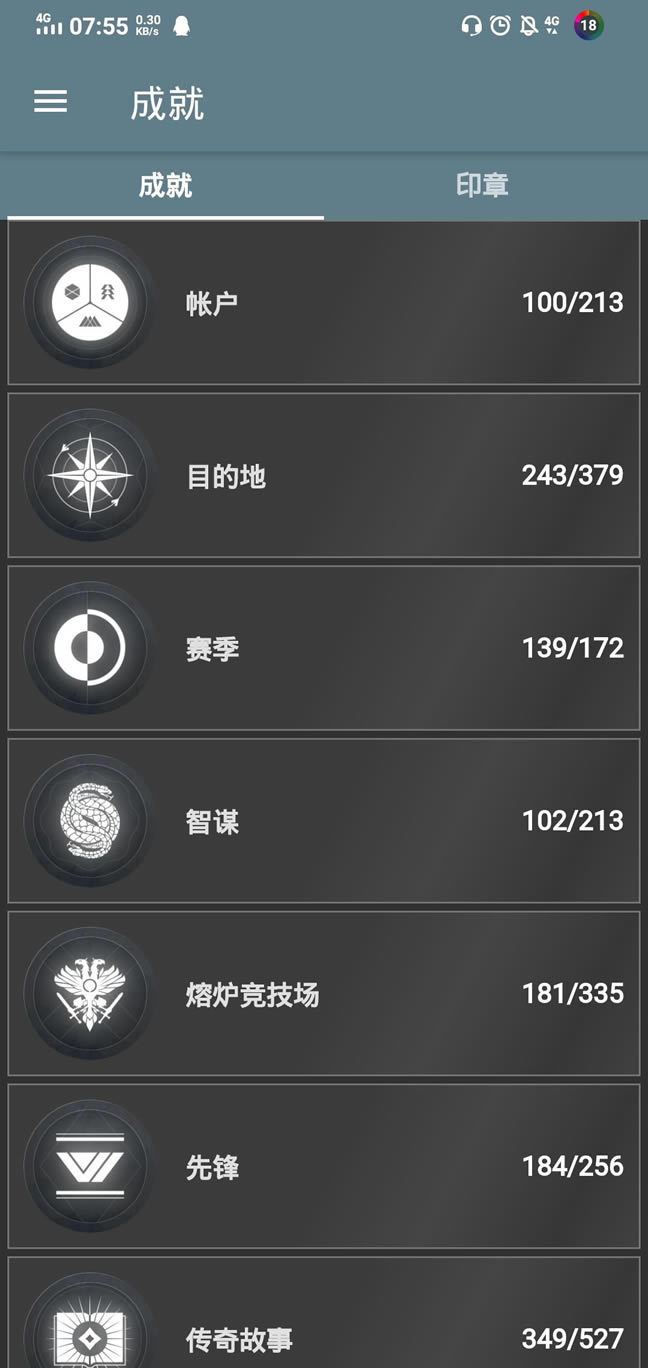The height and width of the screenshot is (1368, 648).
Task: Open the hamburger navigation drawer menu
Action: [50, 102]
